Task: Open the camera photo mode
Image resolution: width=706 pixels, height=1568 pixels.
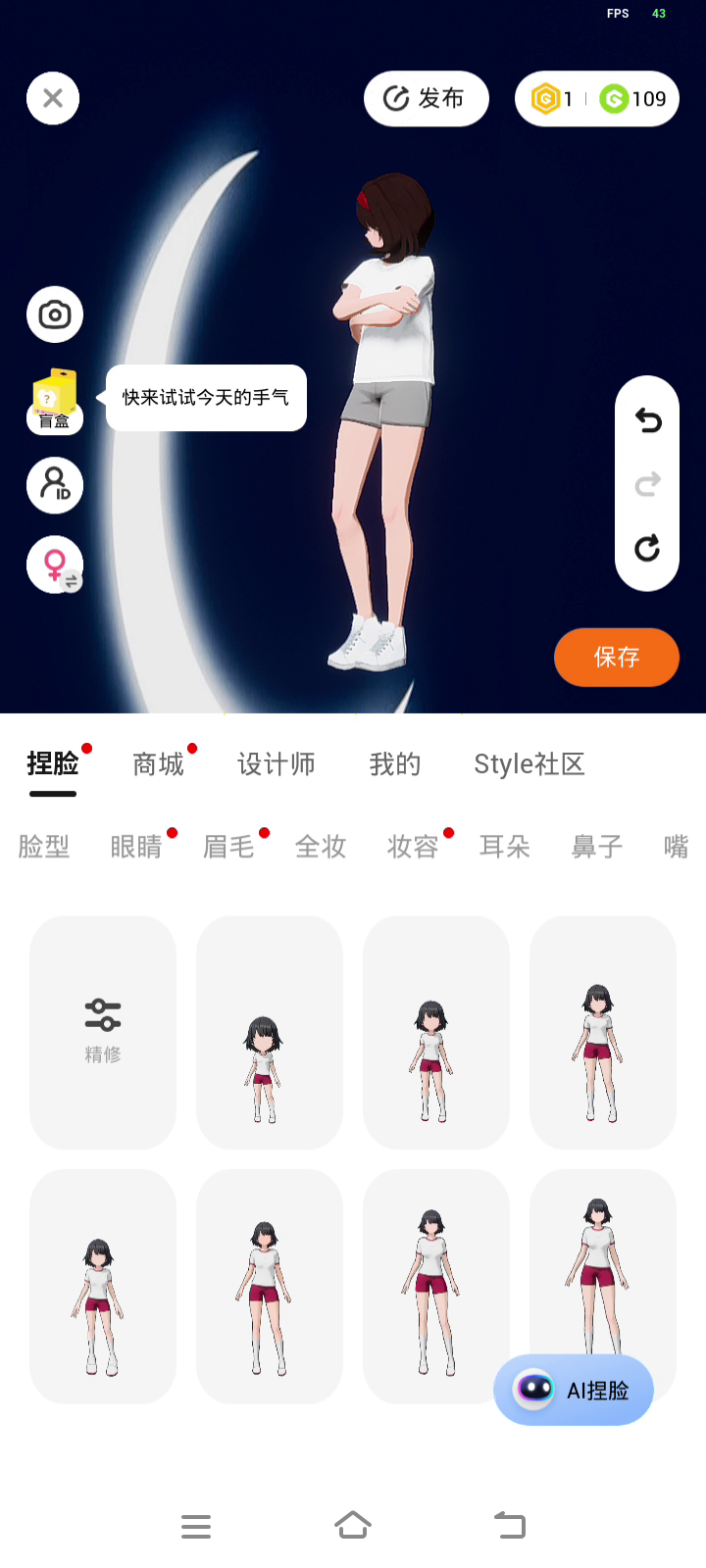Action: [55, 315]
